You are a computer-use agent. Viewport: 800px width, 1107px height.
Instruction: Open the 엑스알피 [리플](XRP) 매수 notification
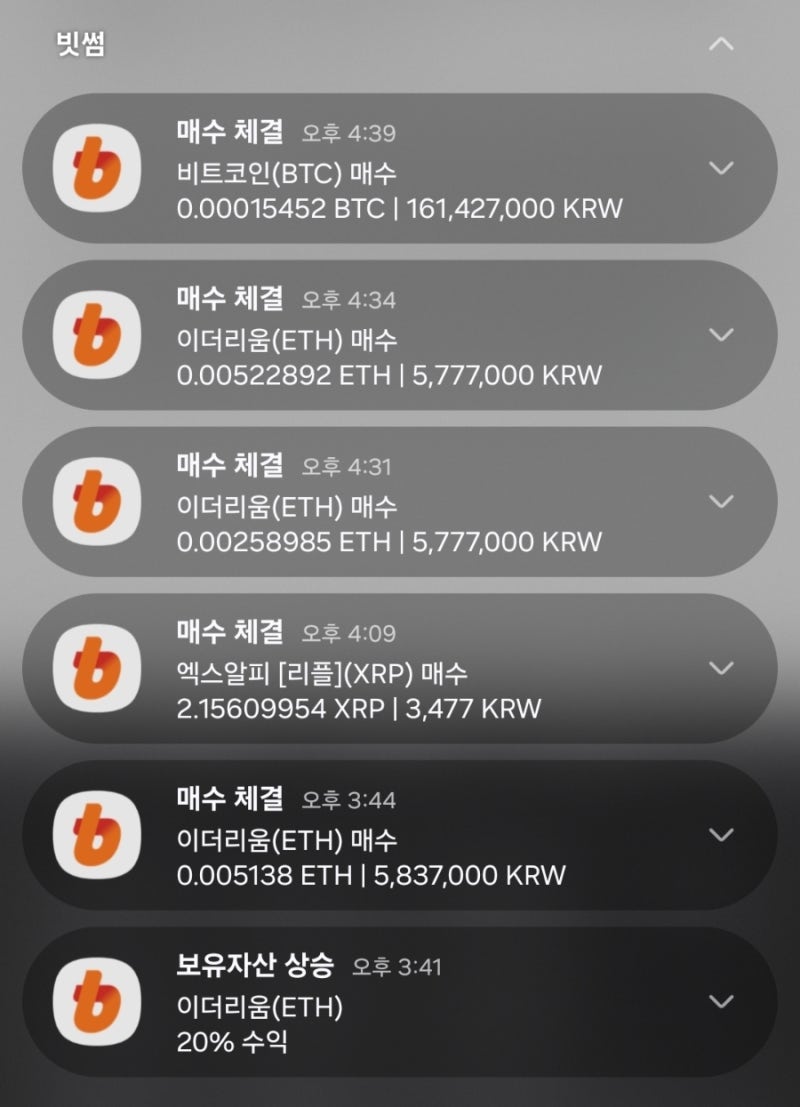[400, 670]
